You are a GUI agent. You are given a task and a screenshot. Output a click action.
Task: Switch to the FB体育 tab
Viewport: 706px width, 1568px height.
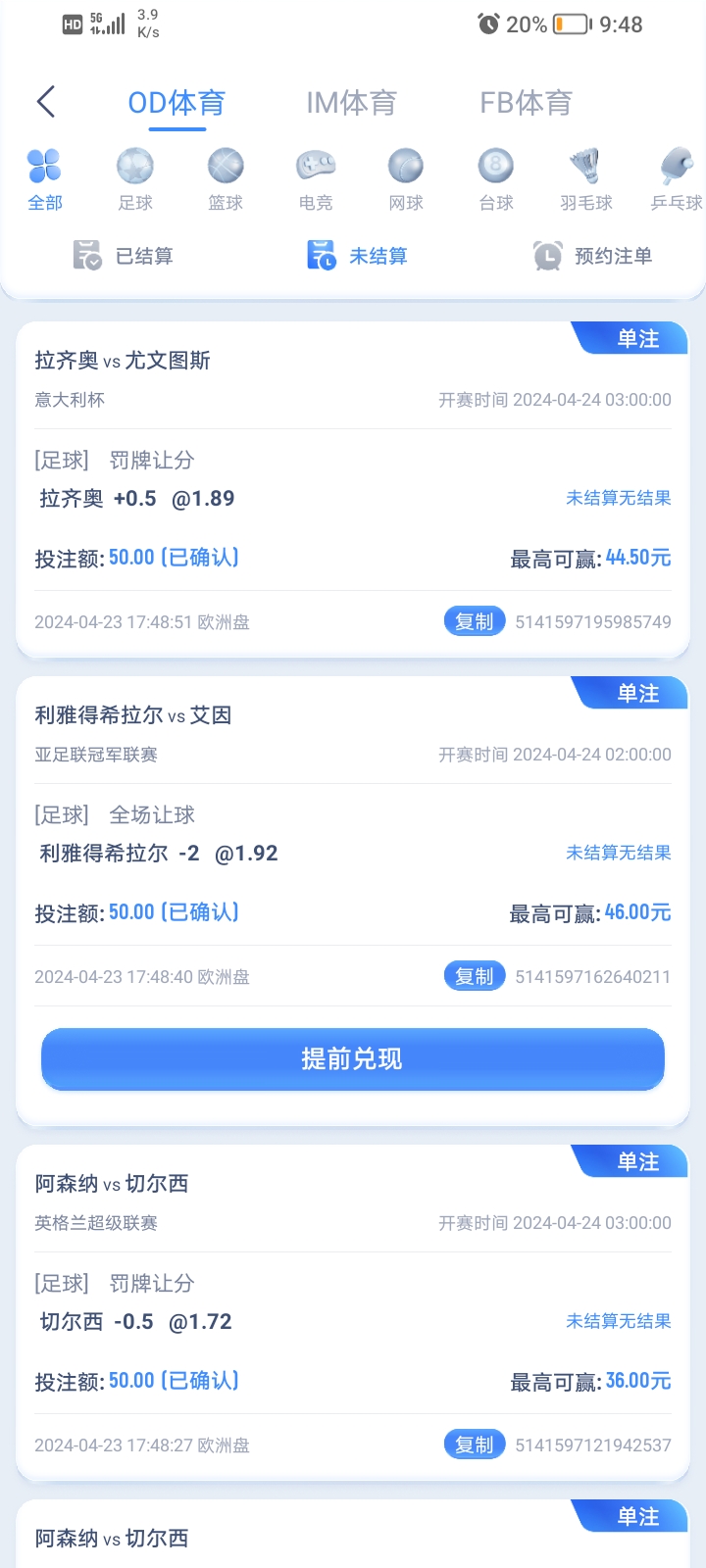point(526,102)
